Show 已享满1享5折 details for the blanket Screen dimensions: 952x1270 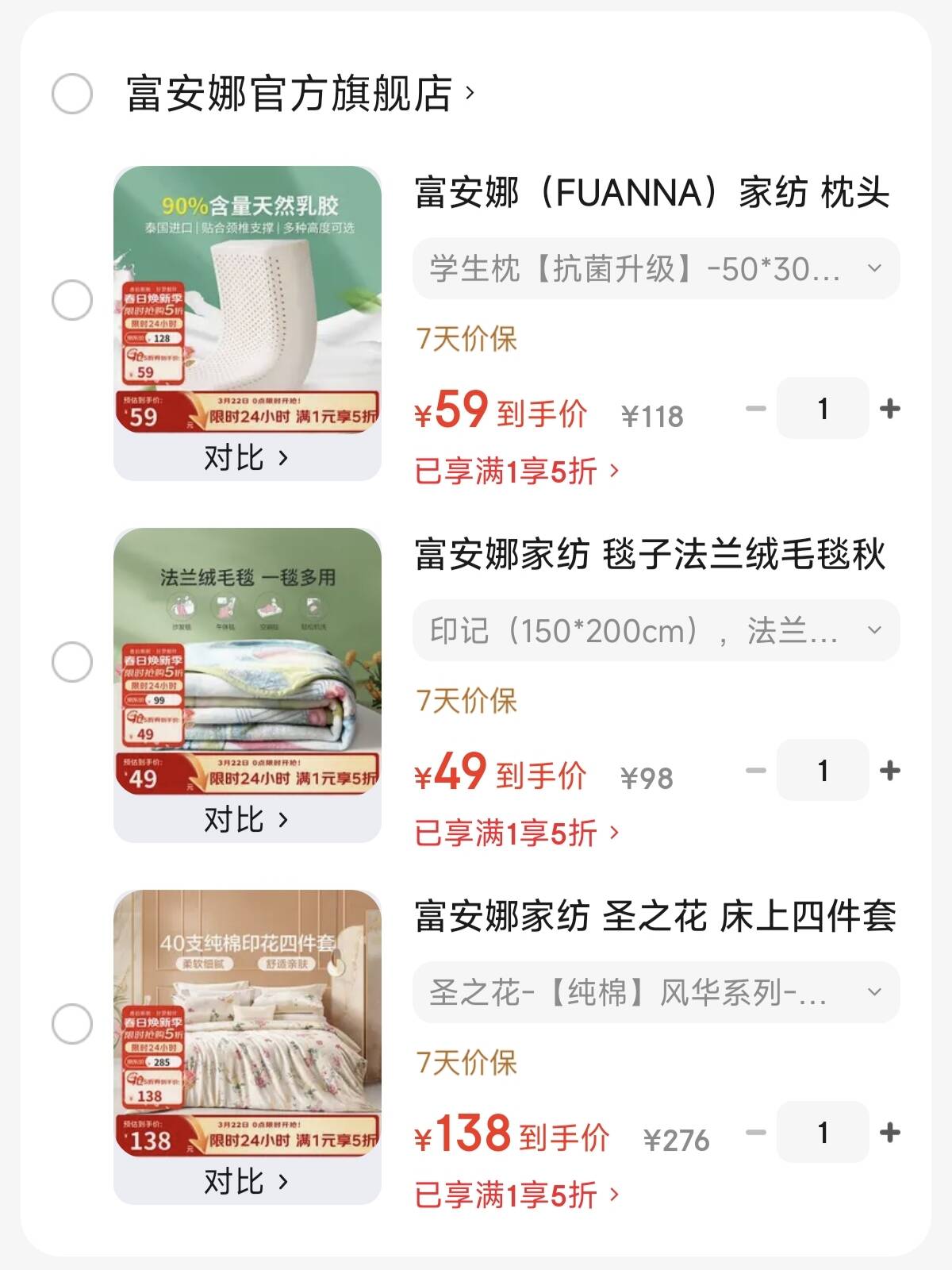point(516,833)
